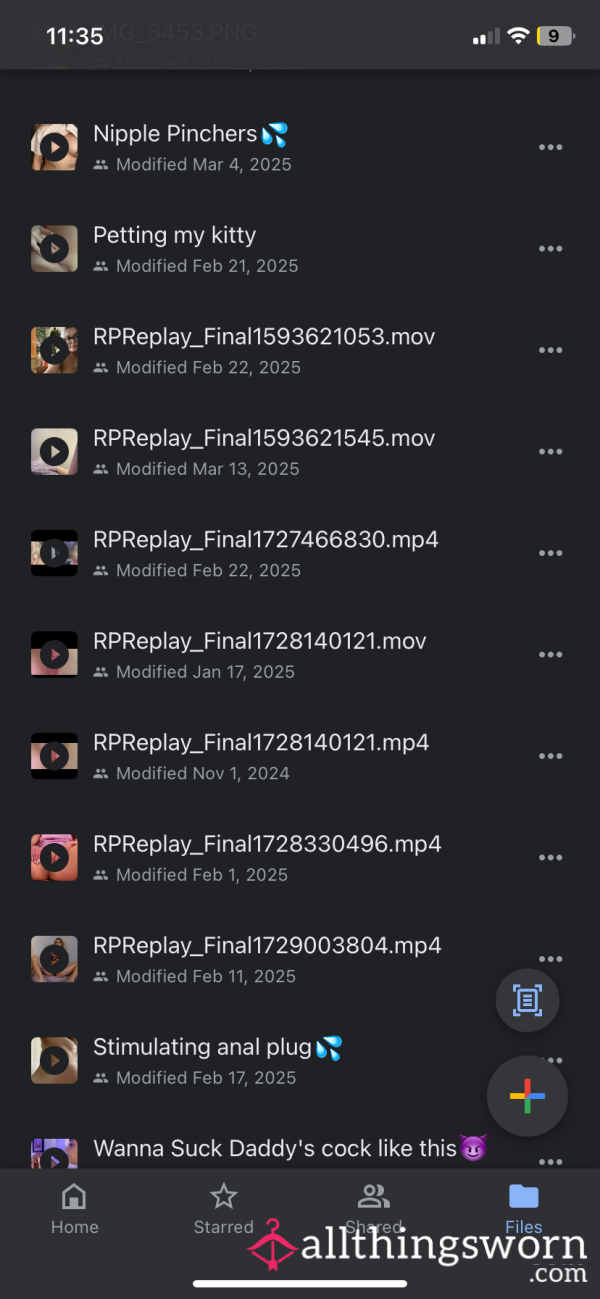This screenshot has width=600, height=1299.
Task: Switch to the Starred tab
Action: coord(224,1209)
